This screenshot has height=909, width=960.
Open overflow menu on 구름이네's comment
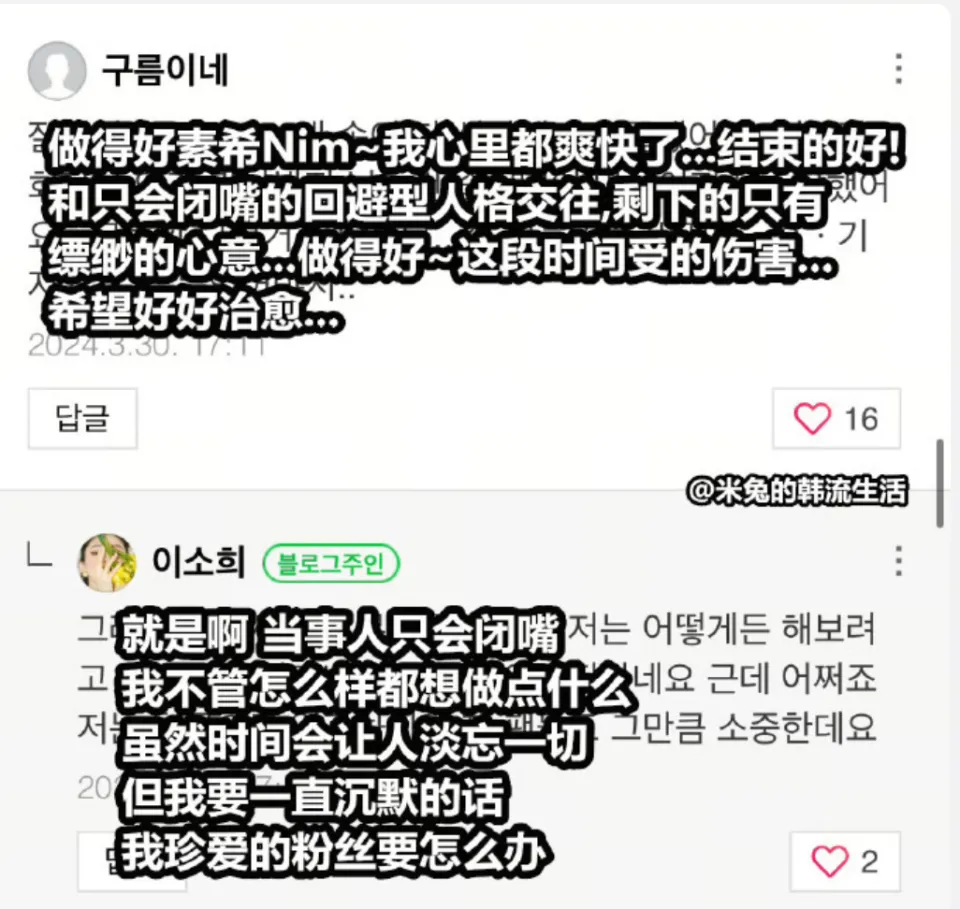[898, 68]
